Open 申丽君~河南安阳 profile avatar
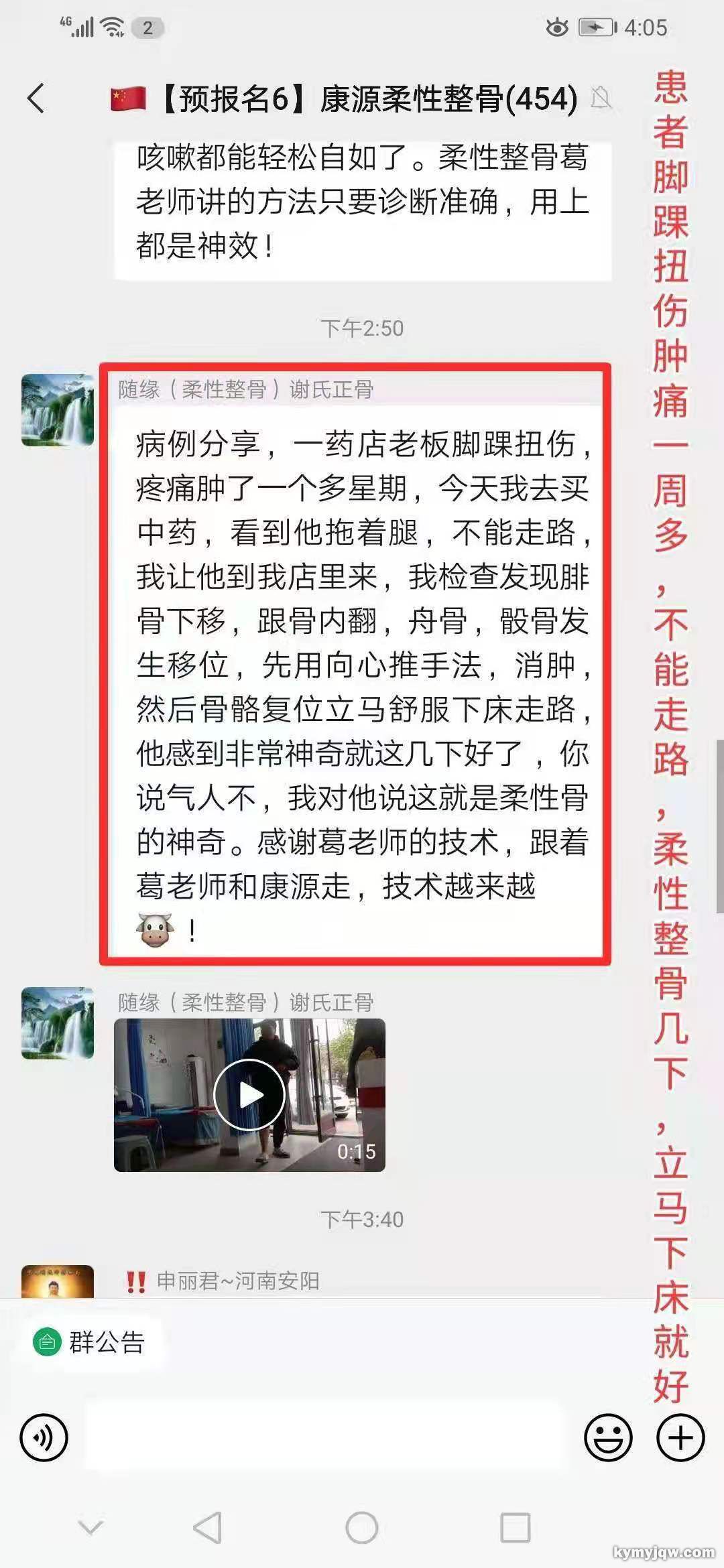Viewport: 724px width, 1568px height. [58, 1281]
